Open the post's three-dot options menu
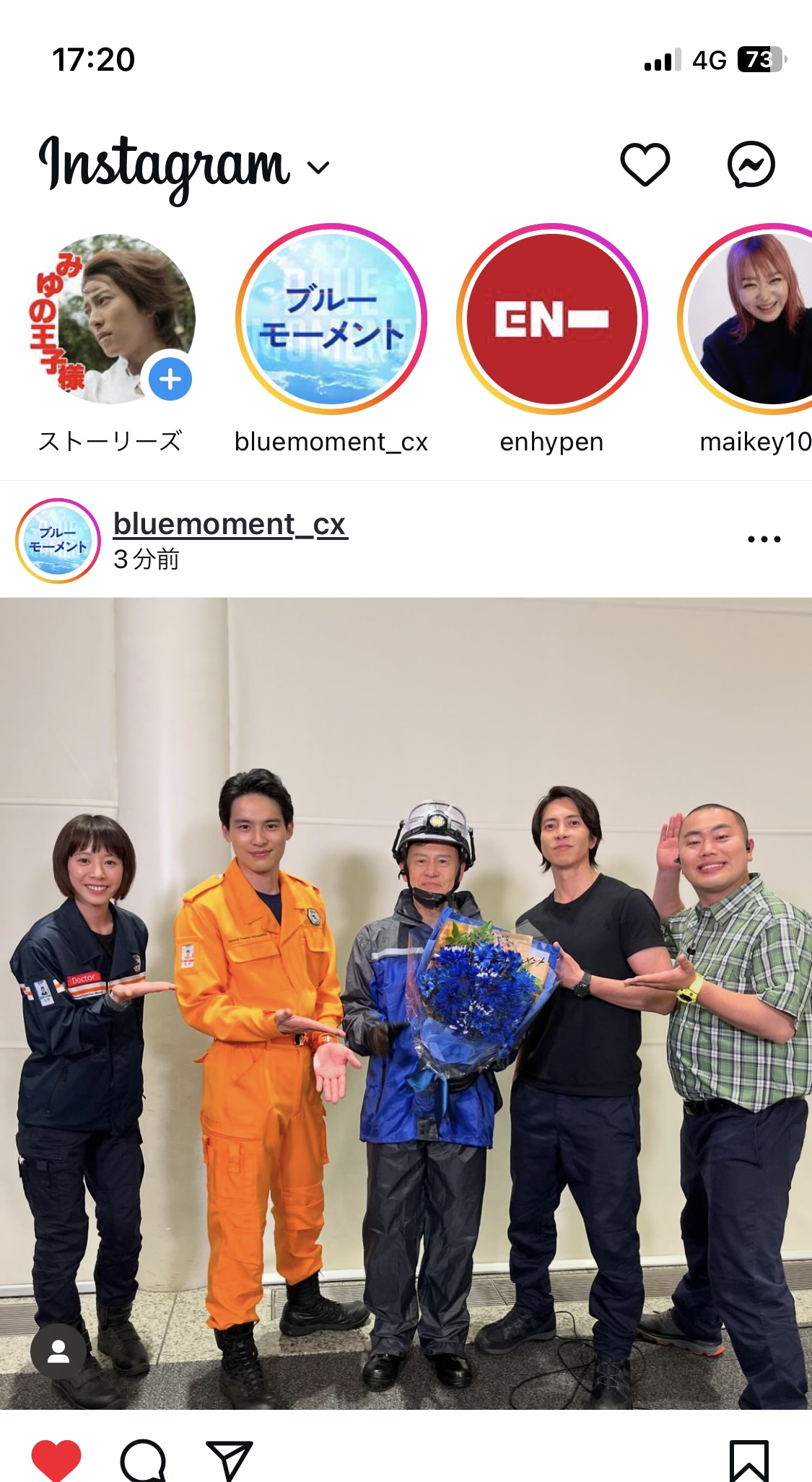 [764, 539]
